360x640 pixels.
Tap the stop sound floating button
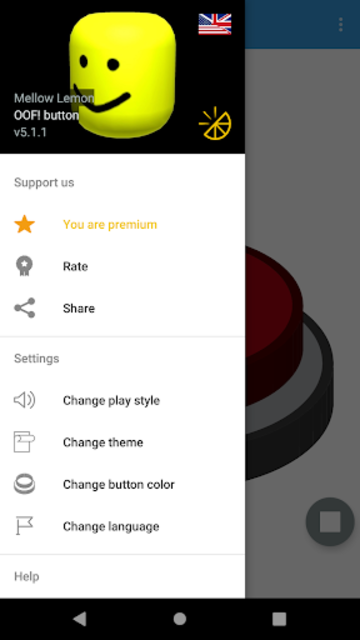click(x=330, y=522)
